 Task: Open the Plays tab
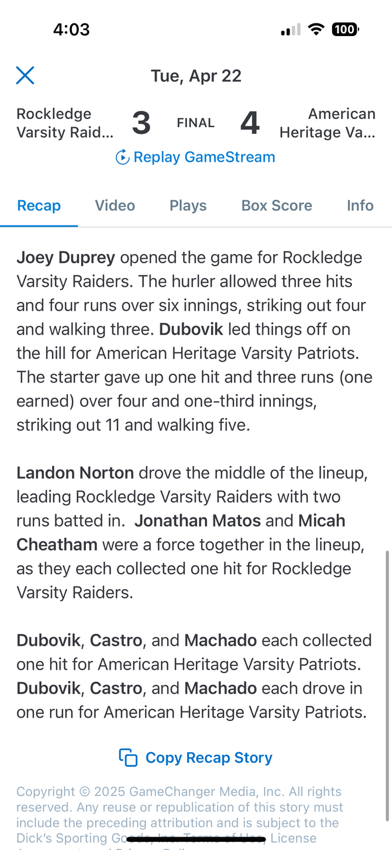(x=188, y=206)
